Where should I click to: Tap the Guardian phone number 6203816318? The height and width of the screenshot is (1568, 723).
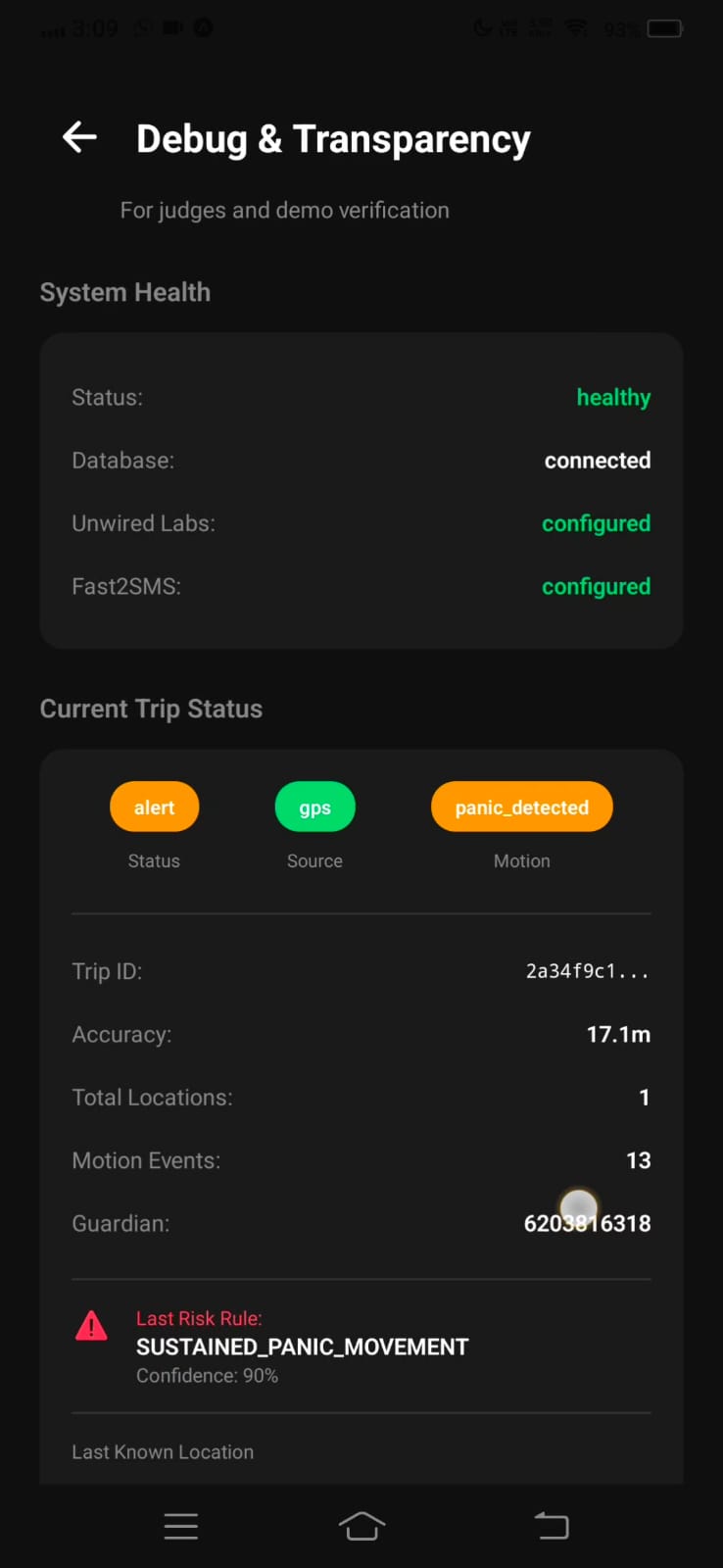[x=586, y=1223]
